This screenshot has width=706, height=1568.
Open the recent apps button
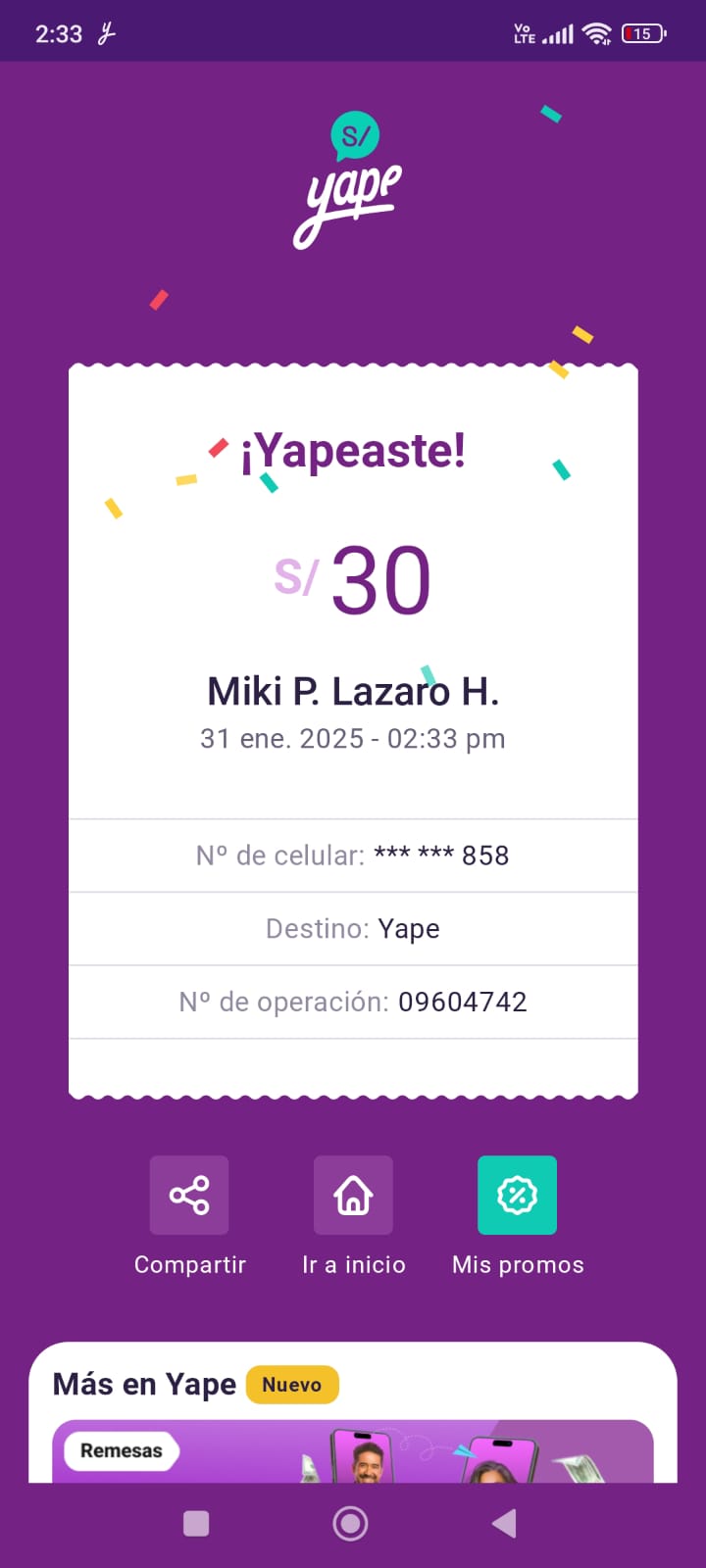pos(196,1523)
